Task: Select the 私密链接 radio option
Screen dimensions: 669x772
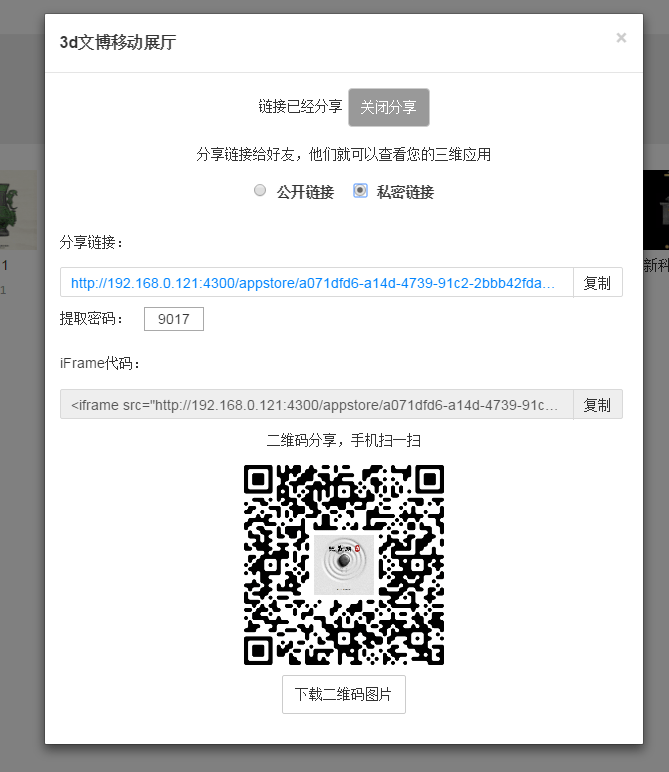Action: [x=360, y=191]
